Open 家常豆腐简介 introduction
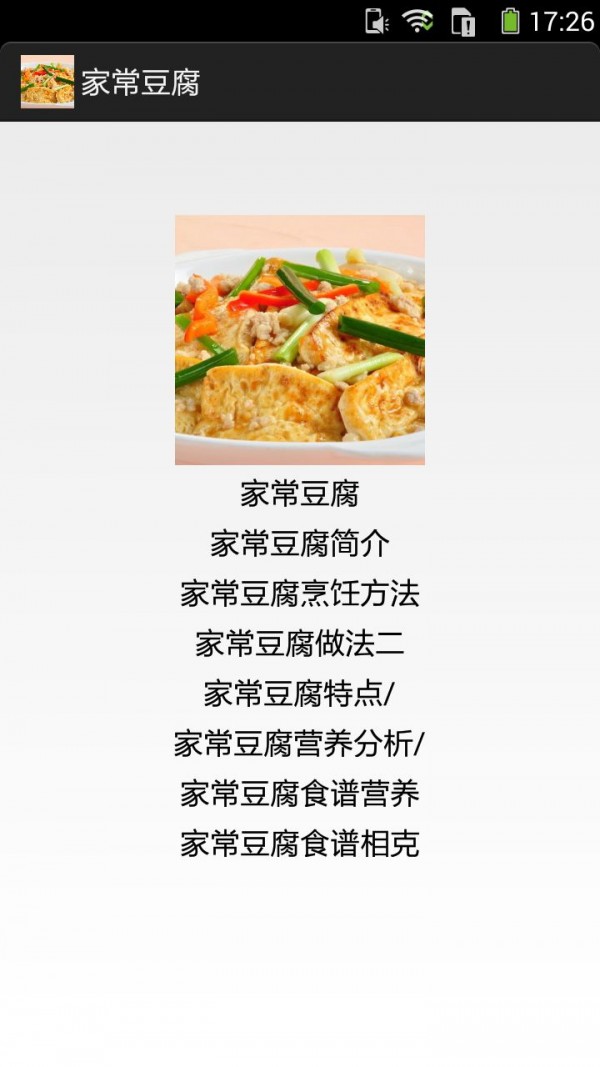The image size is (600, 1067). point(299,544)
